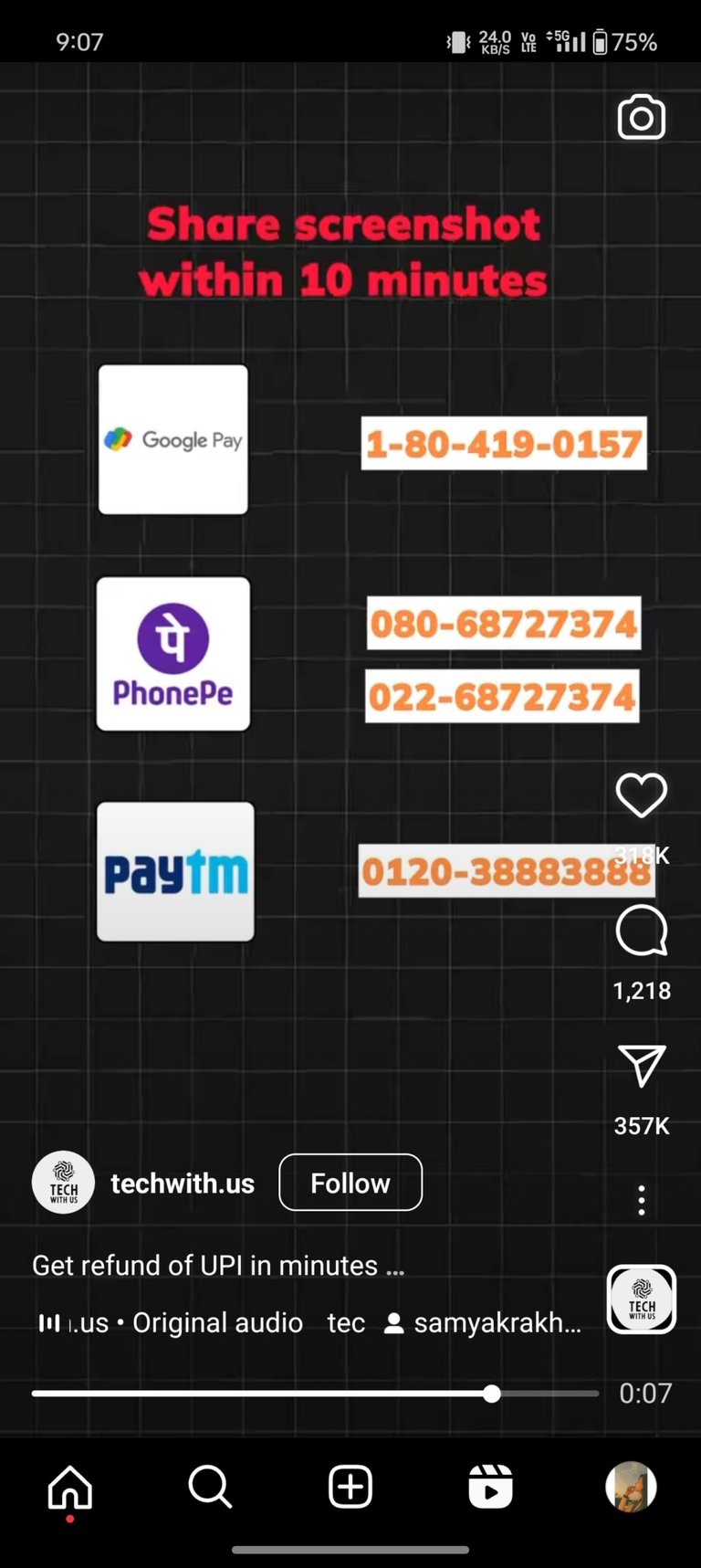Viewport: 701px width, 1568px height.
Task: View tagged user samyakrakh
Action: tap(484, 1322)
